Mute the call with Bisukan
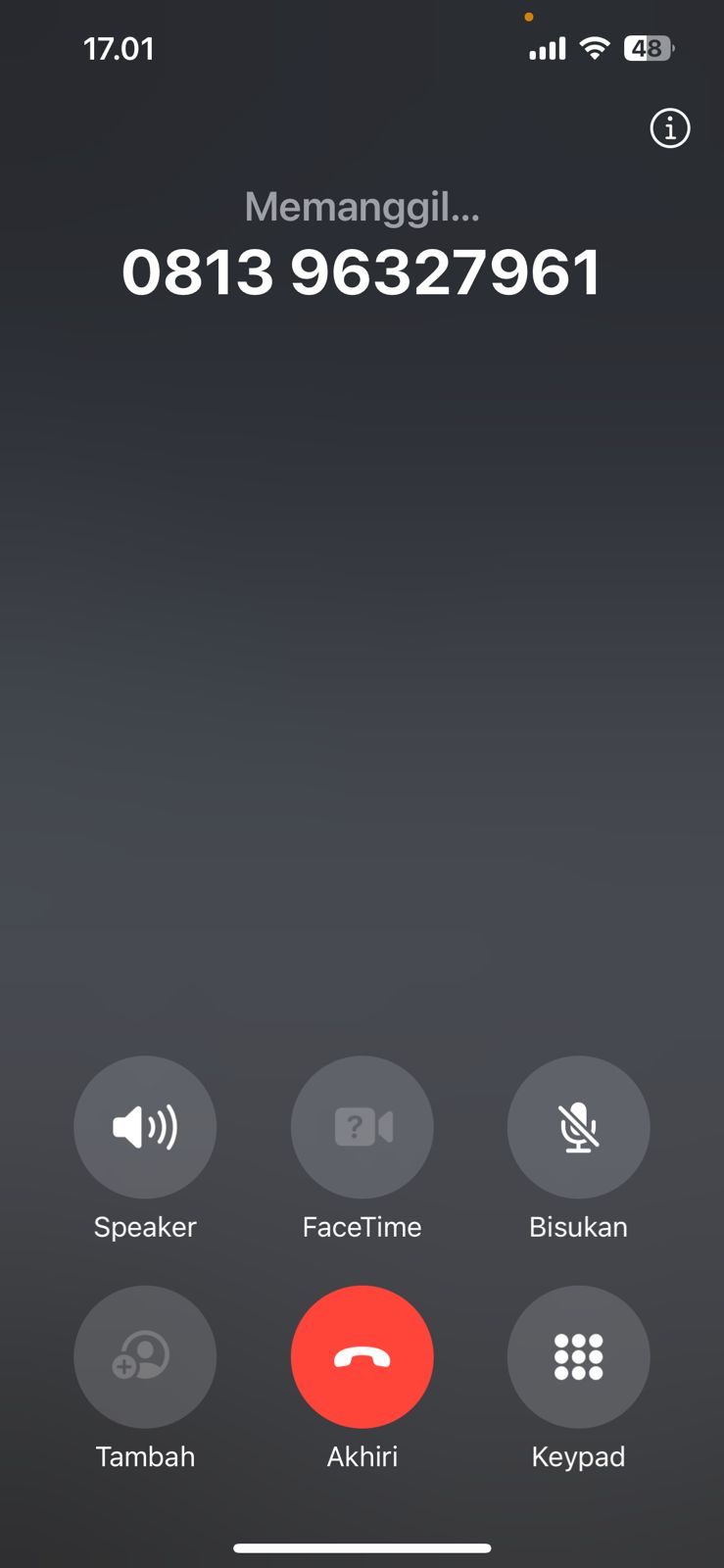The width and height of the screenshot is (724, 1568). click(x=578, y=1127)
